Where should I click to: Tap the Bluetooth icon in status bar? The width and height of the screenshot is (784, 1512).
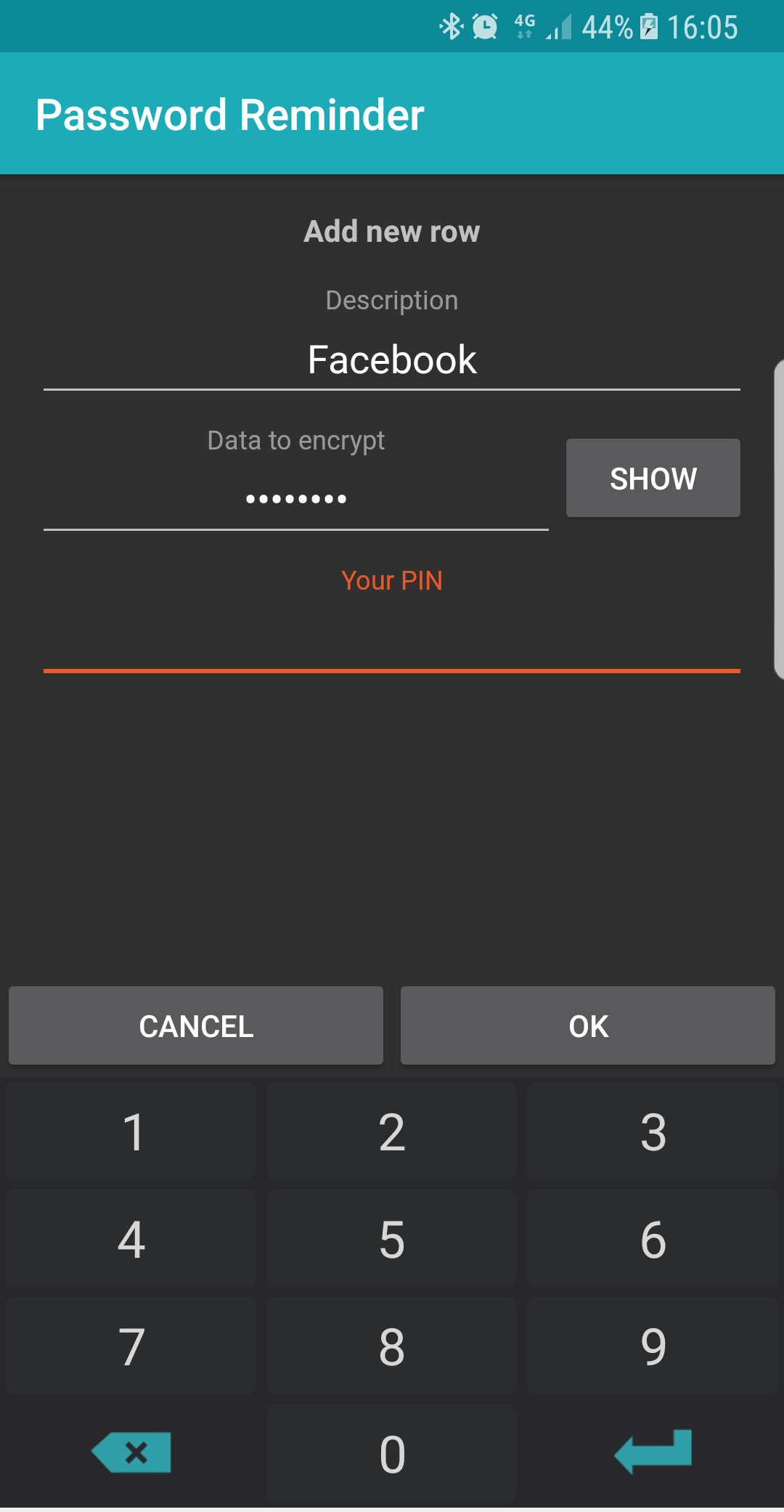(x=452, y=26)
